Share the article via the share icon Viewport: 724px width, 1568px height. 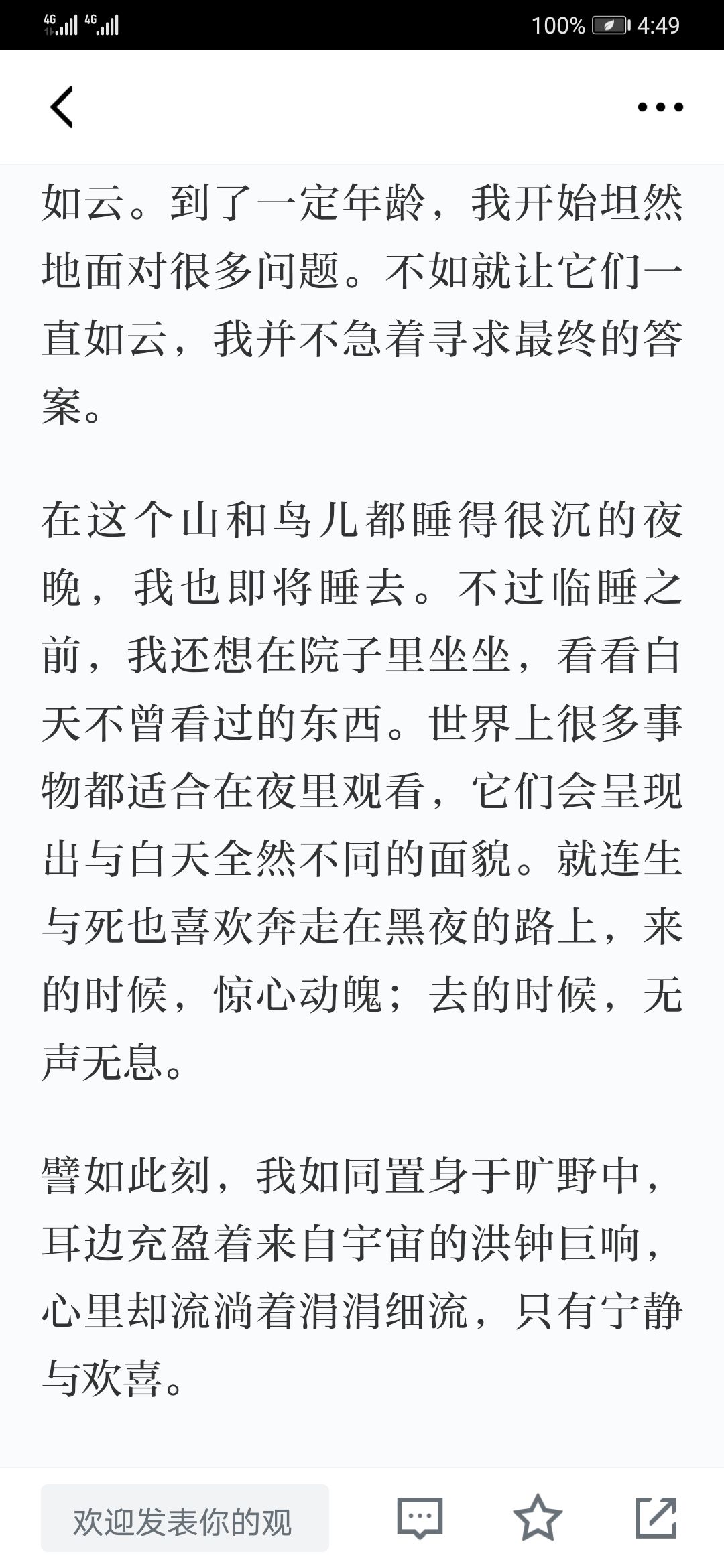tap(656, 1518)
